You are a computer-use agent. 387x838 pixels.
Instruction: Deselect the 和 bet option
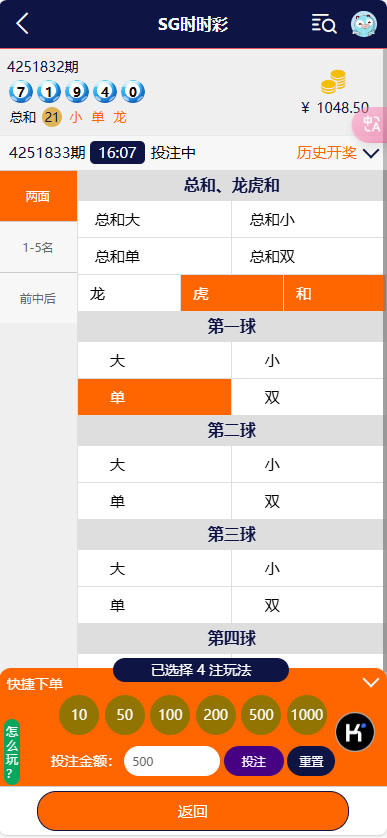pyautogui.click(x=333, y=293)
